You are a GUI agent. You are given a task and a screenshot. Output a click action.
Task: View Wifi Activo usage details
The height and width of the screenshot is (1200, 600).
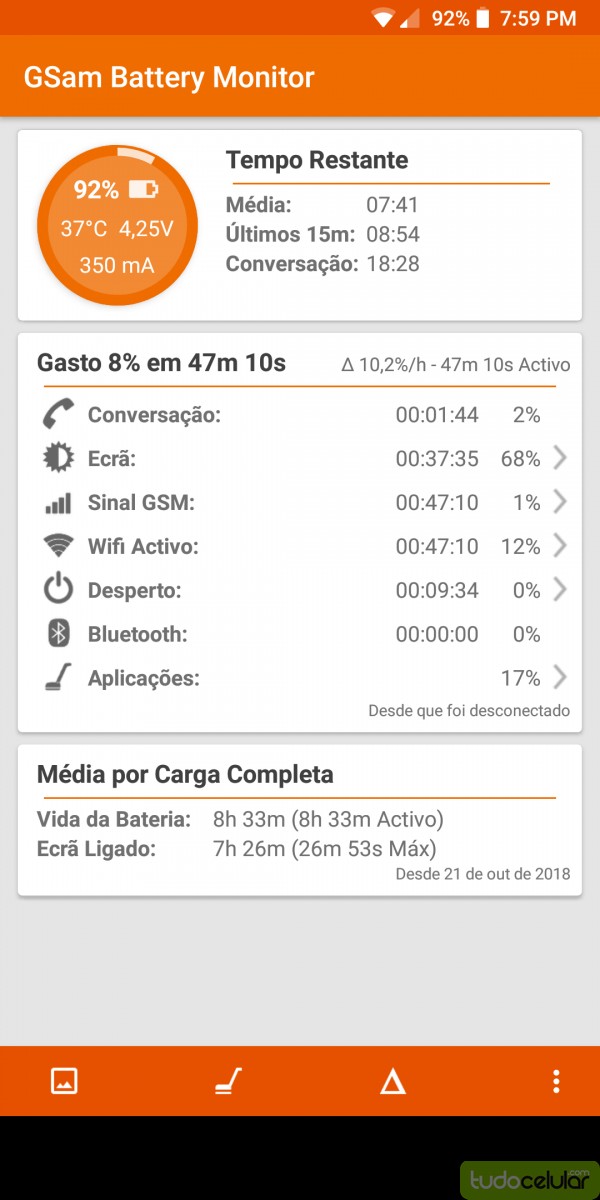300,547
